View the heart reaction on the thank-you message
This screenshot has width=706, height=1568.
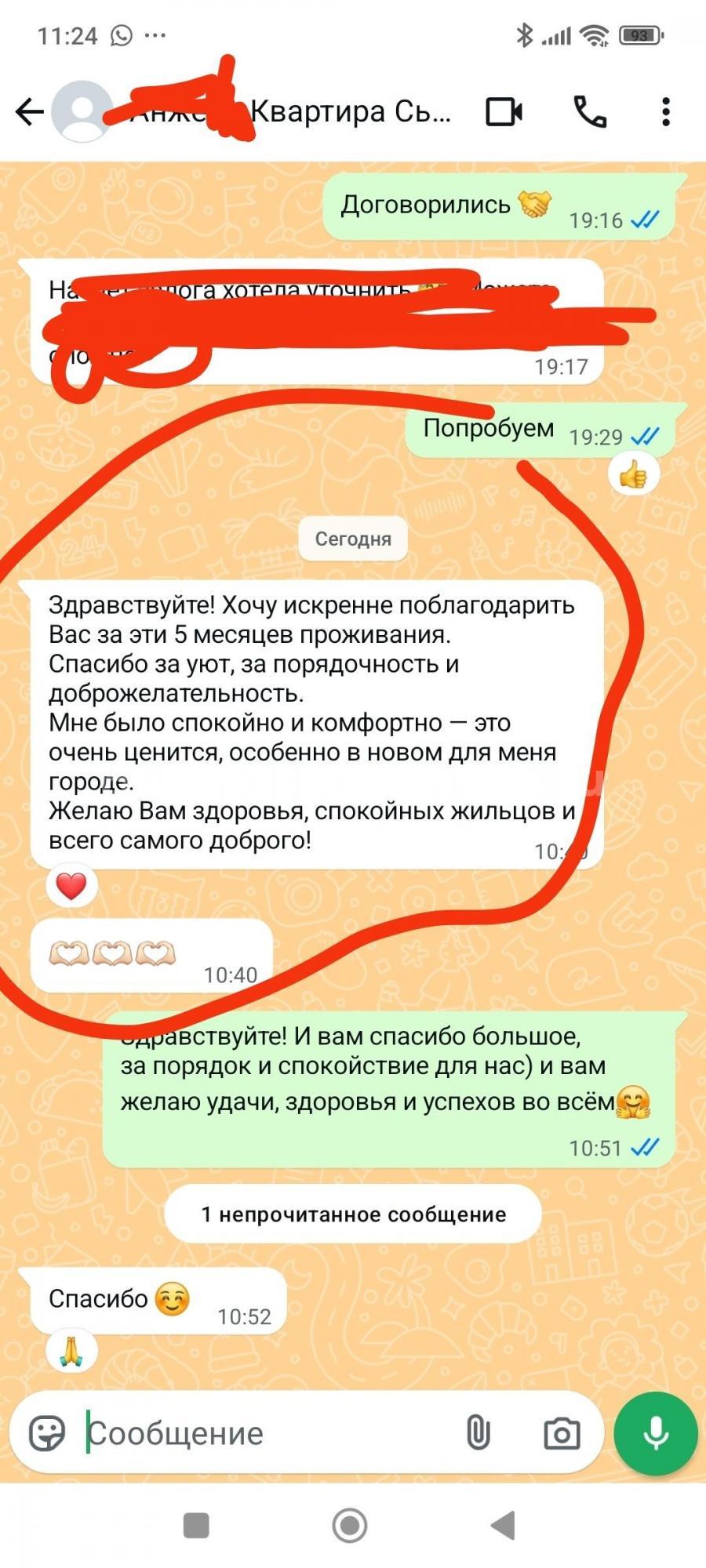[71, 885]
